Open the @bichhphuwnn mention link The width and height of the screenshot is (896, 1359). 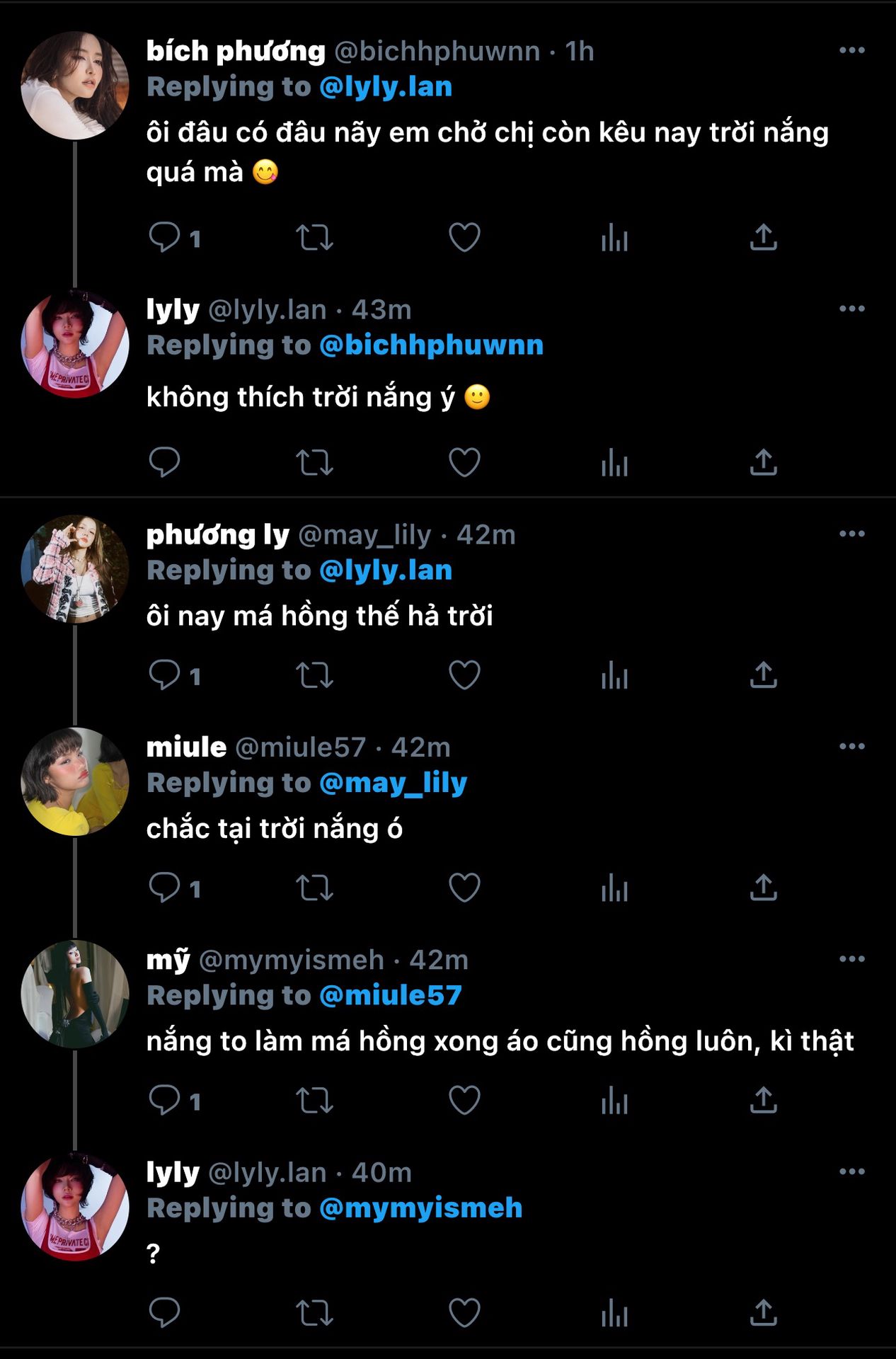431,345
